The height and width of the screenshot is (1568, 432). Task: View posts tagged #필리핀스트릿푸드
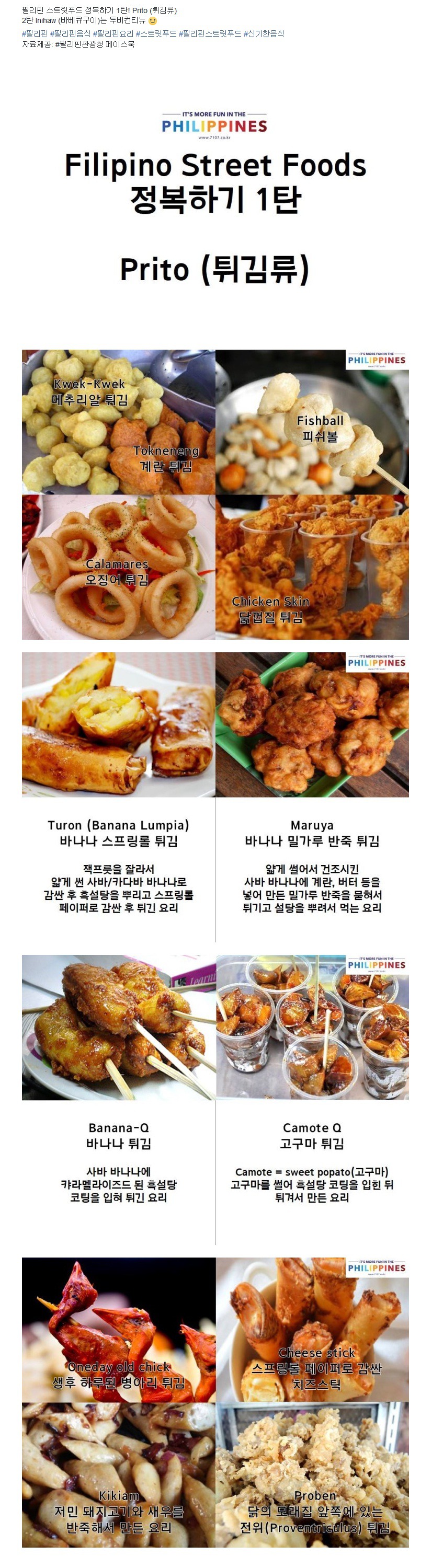[x=210, y=33]
